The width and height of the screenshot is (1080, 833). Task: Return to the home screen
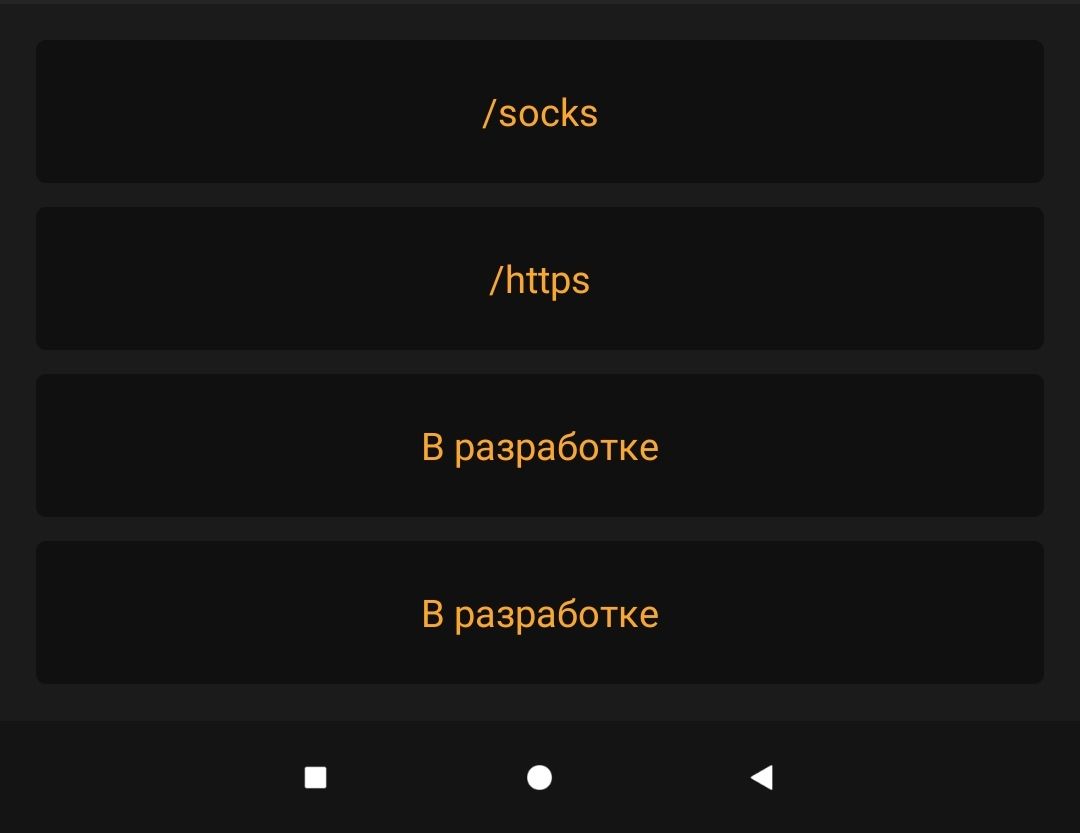(x=539, y=777)
